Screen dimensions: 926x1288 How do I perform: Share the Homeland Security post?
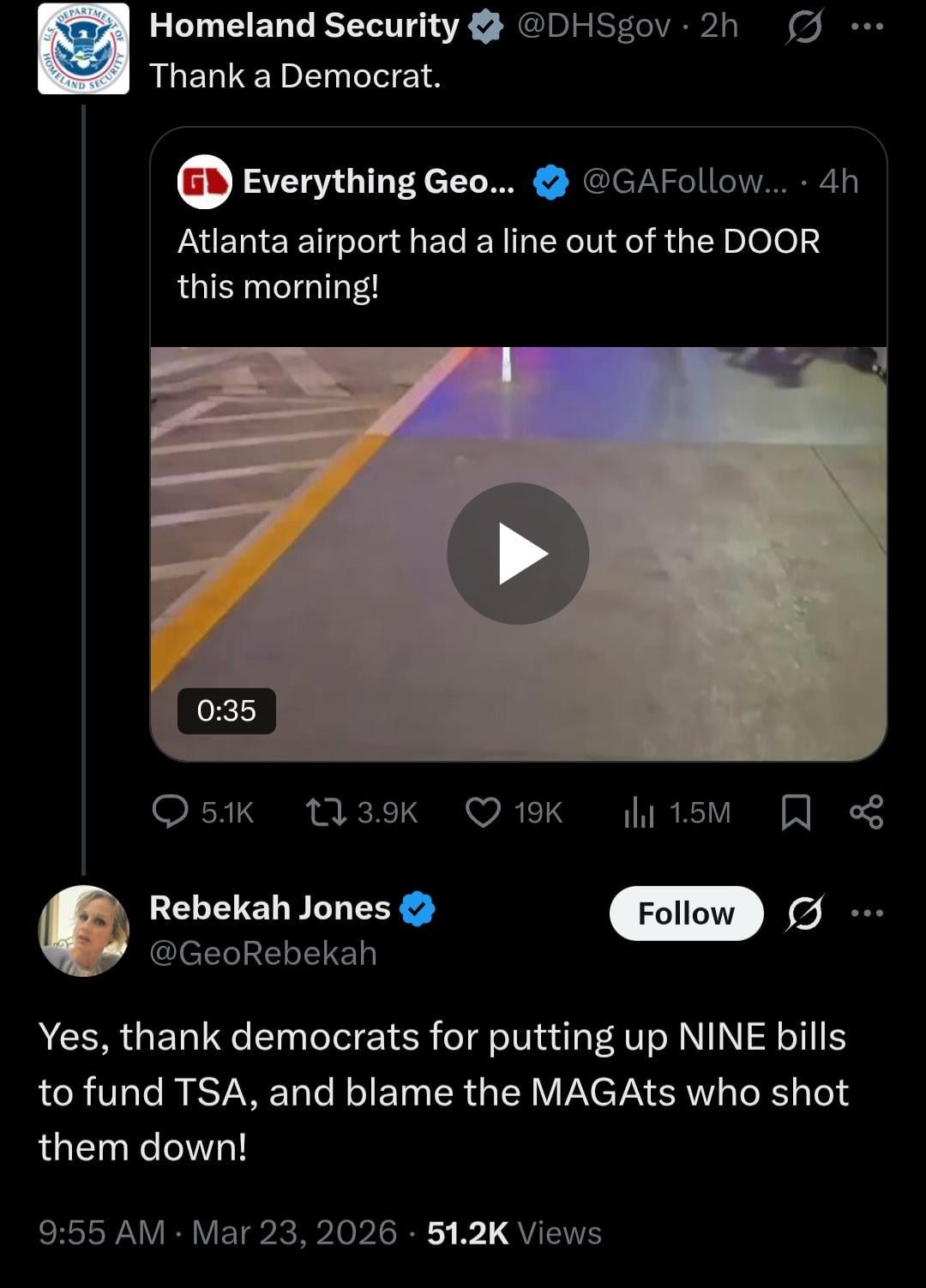866,812
